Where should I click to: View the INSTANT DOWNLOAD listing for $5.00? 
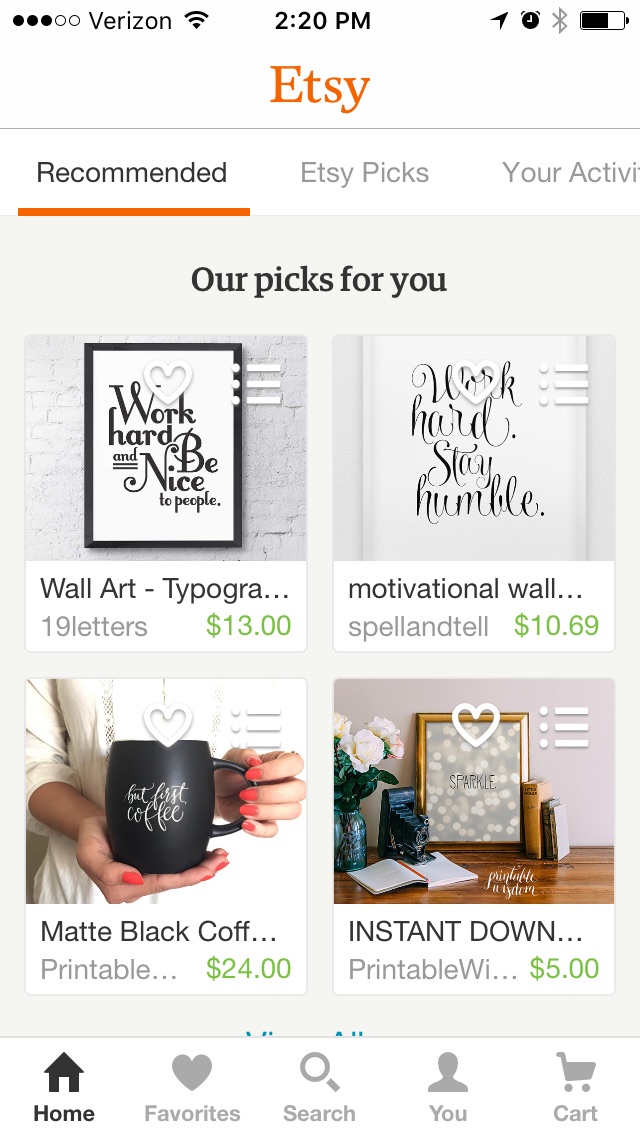click(x=474, y=836)
